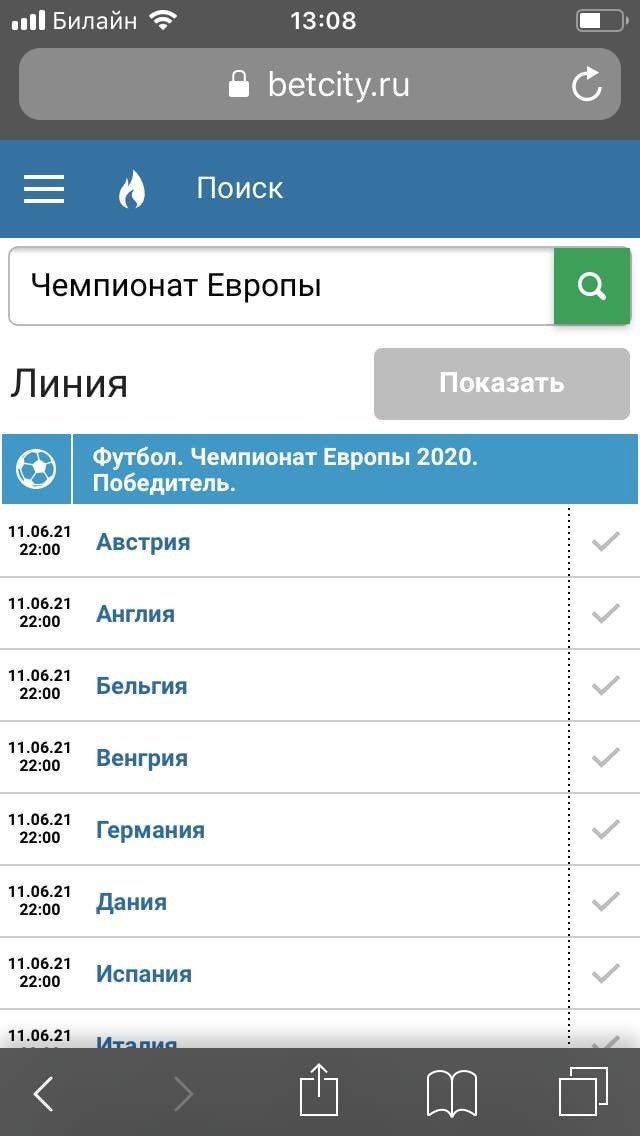Focus the search field with Чемпионат Европы

click(x=280, y=287)
